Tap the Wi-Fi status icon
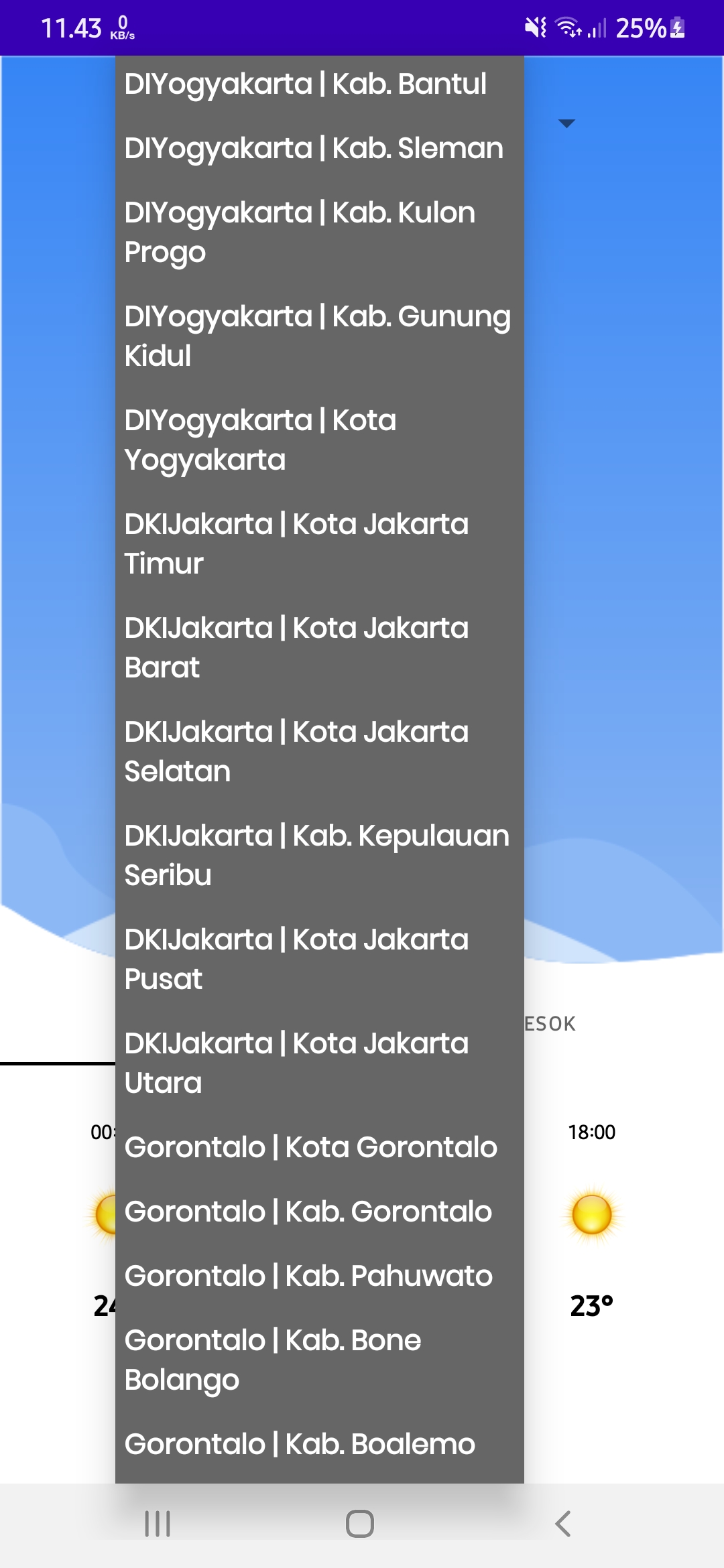This screenshot has height=1568, width=724. (x=566, y=27)
